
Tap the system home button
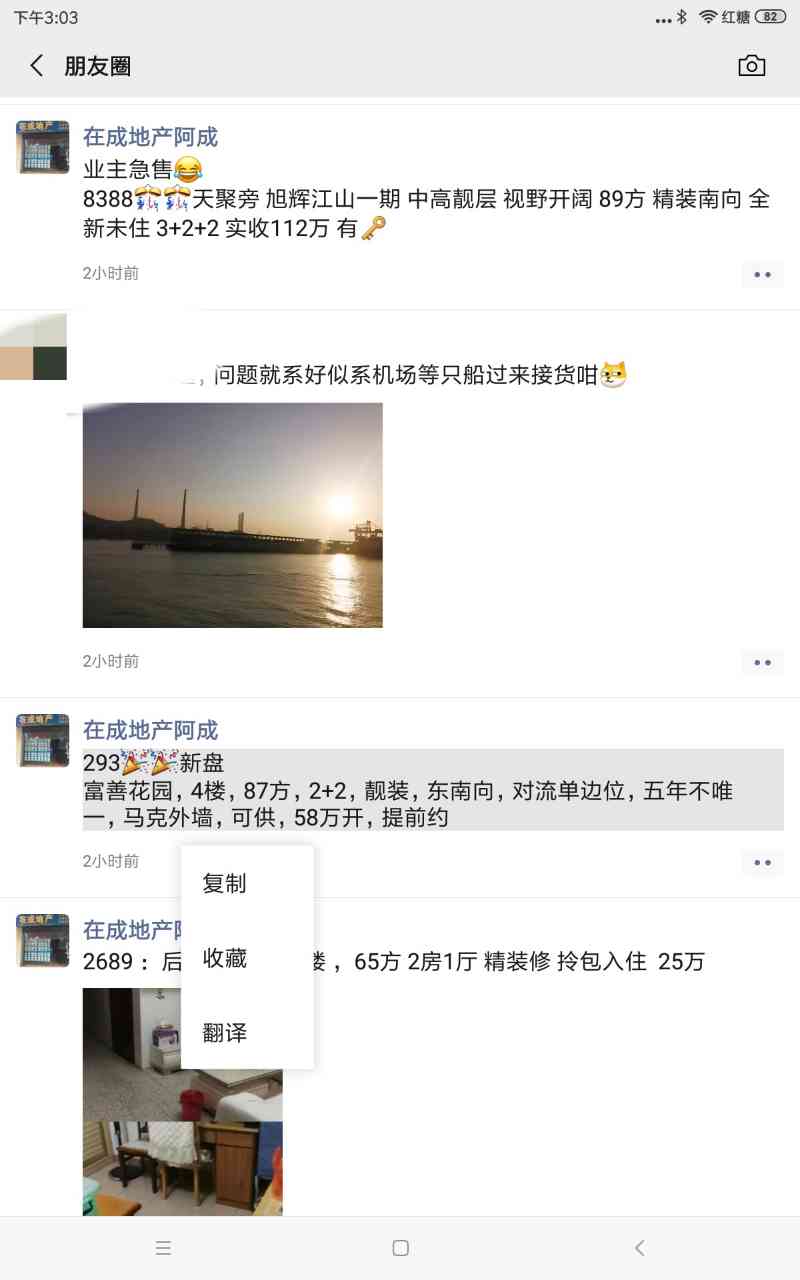coord(400,1248)
